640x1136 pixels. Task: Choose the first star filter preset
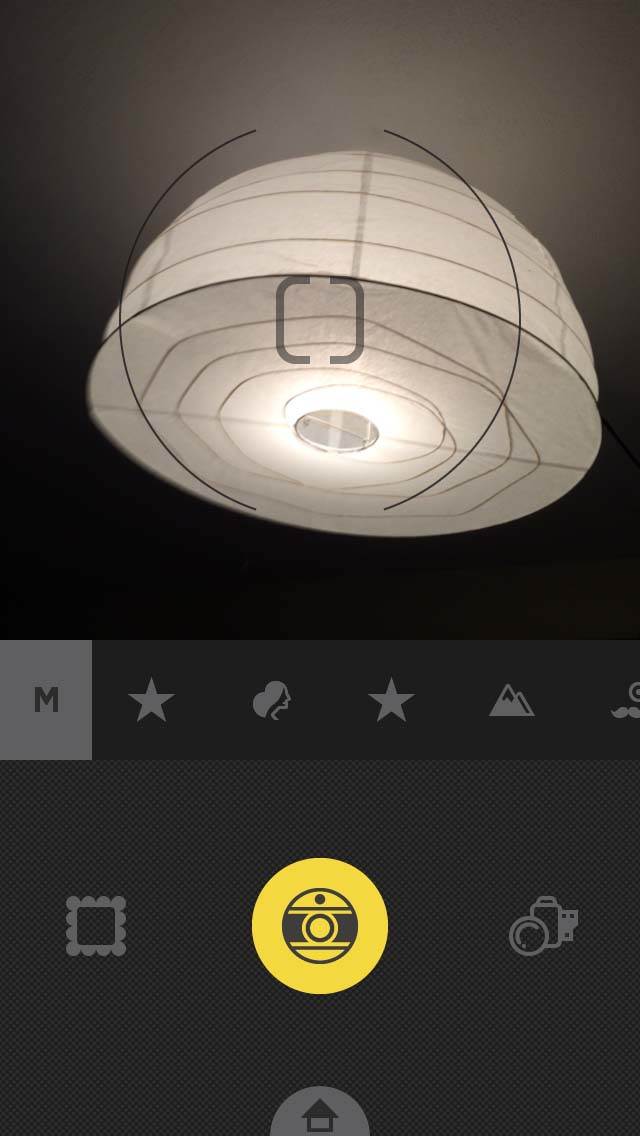[x=151, y=700]
